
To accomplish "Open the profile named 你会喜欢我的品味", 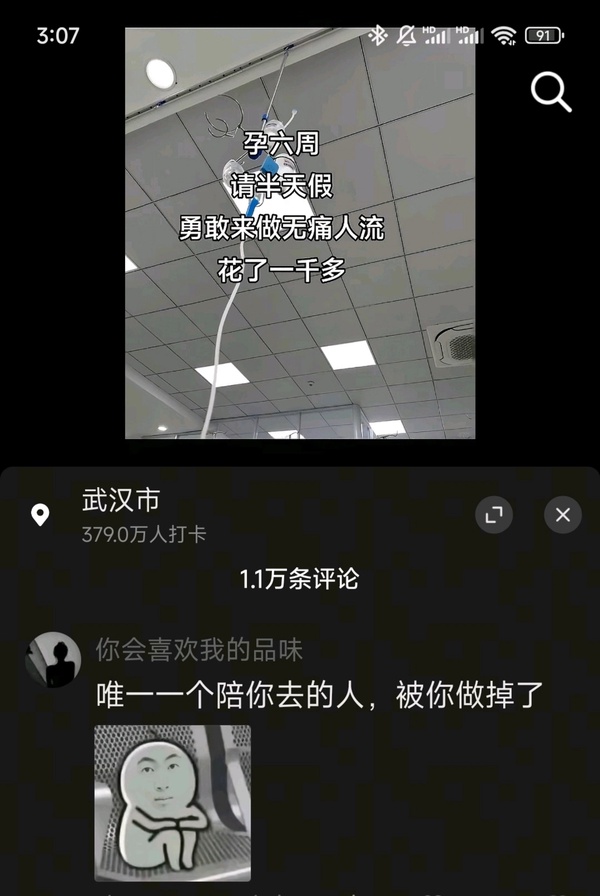I will (199, 649).
